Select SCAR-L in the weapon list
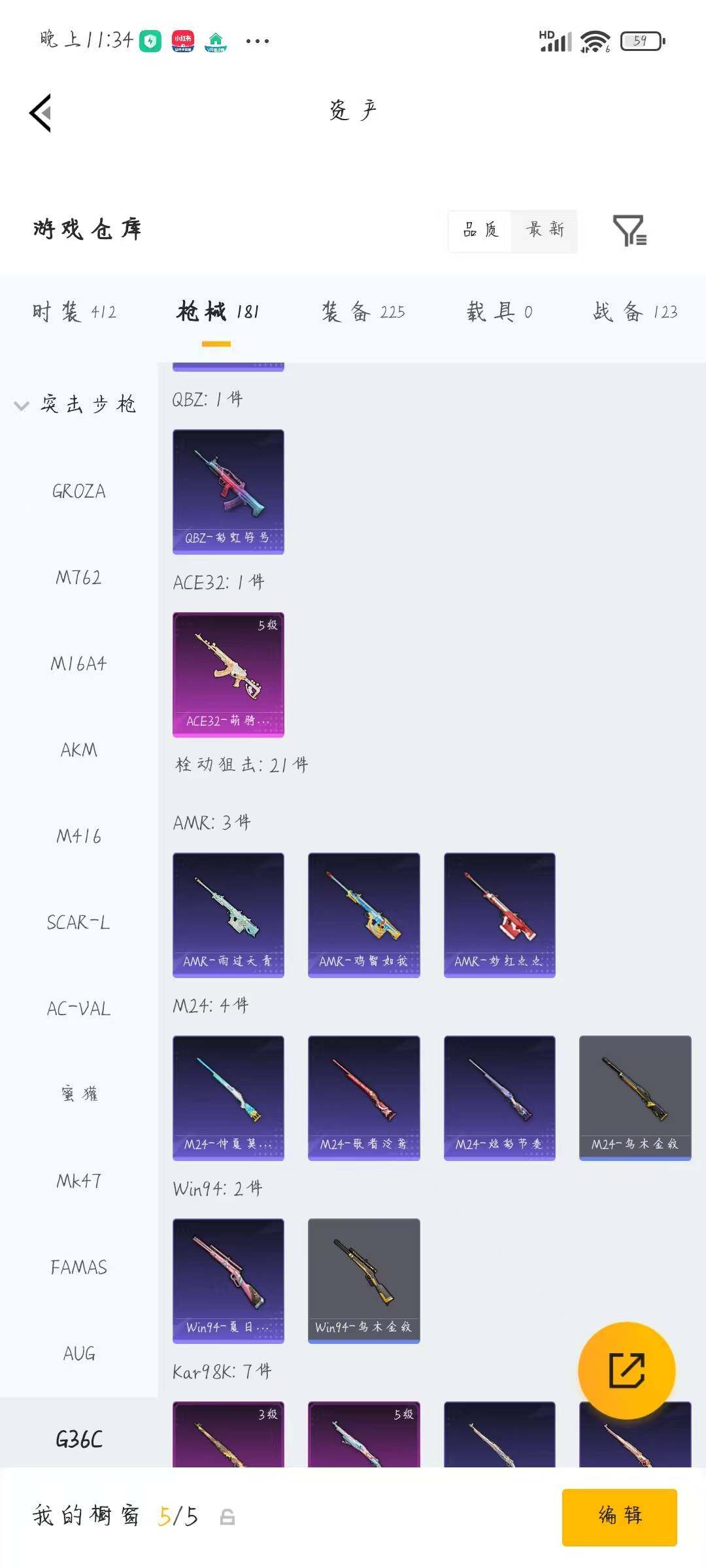706x1568 pixels. (x=79, y=922)
